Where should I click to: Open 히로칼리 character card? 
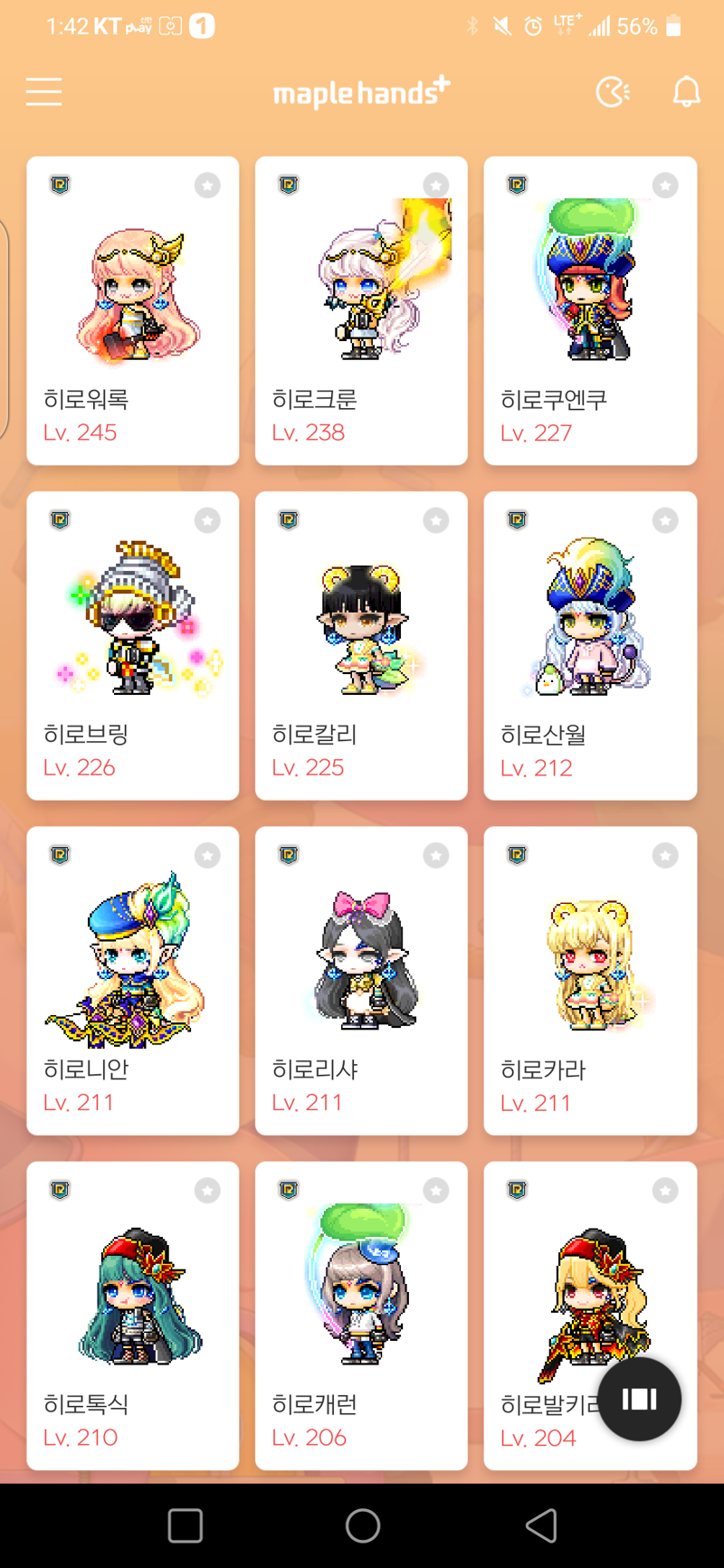coord(361,645)
